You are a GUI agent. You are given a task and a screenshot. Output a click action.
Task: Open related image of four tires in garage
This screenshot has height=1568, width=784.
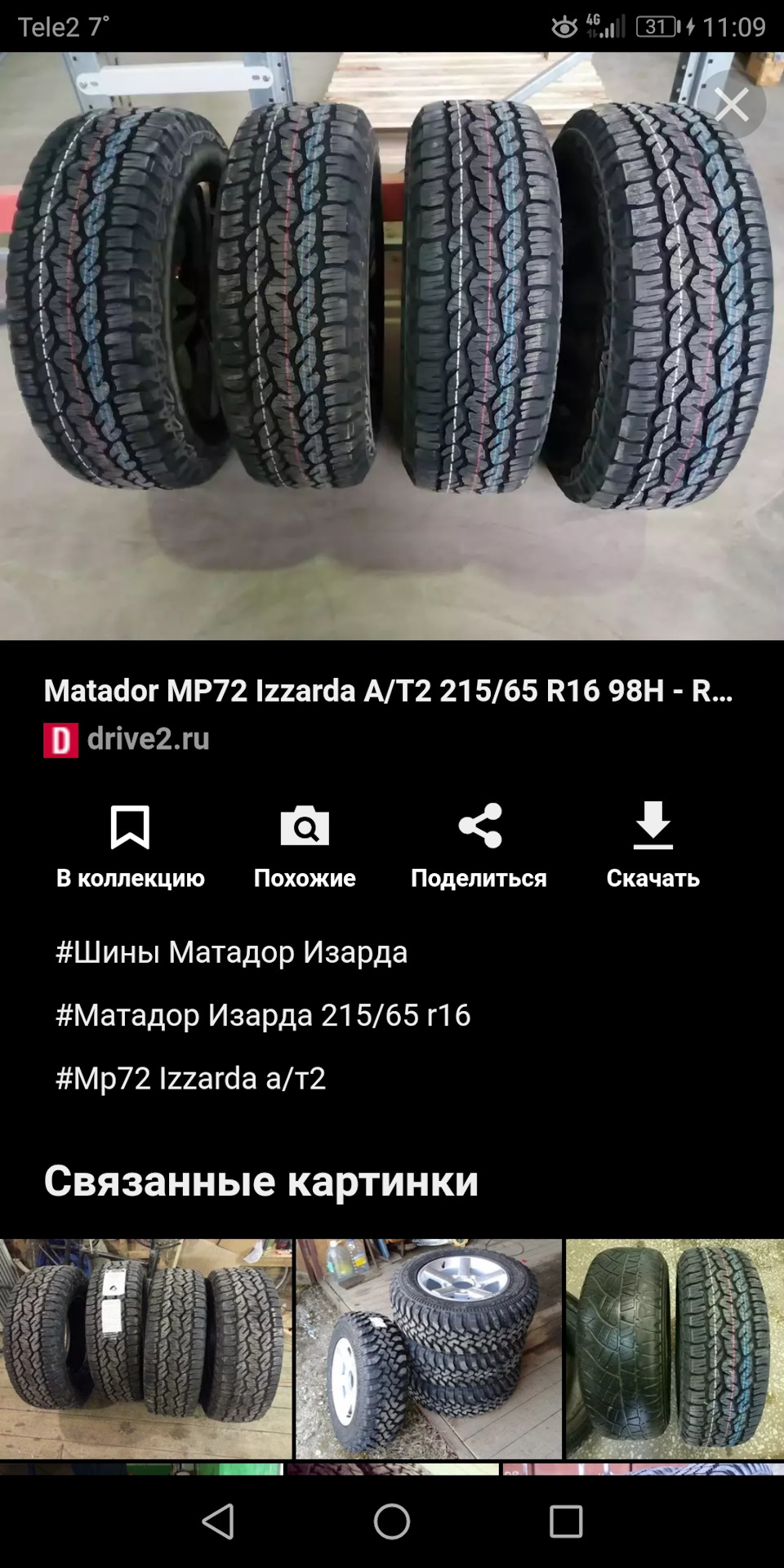tap(145, 1347)
